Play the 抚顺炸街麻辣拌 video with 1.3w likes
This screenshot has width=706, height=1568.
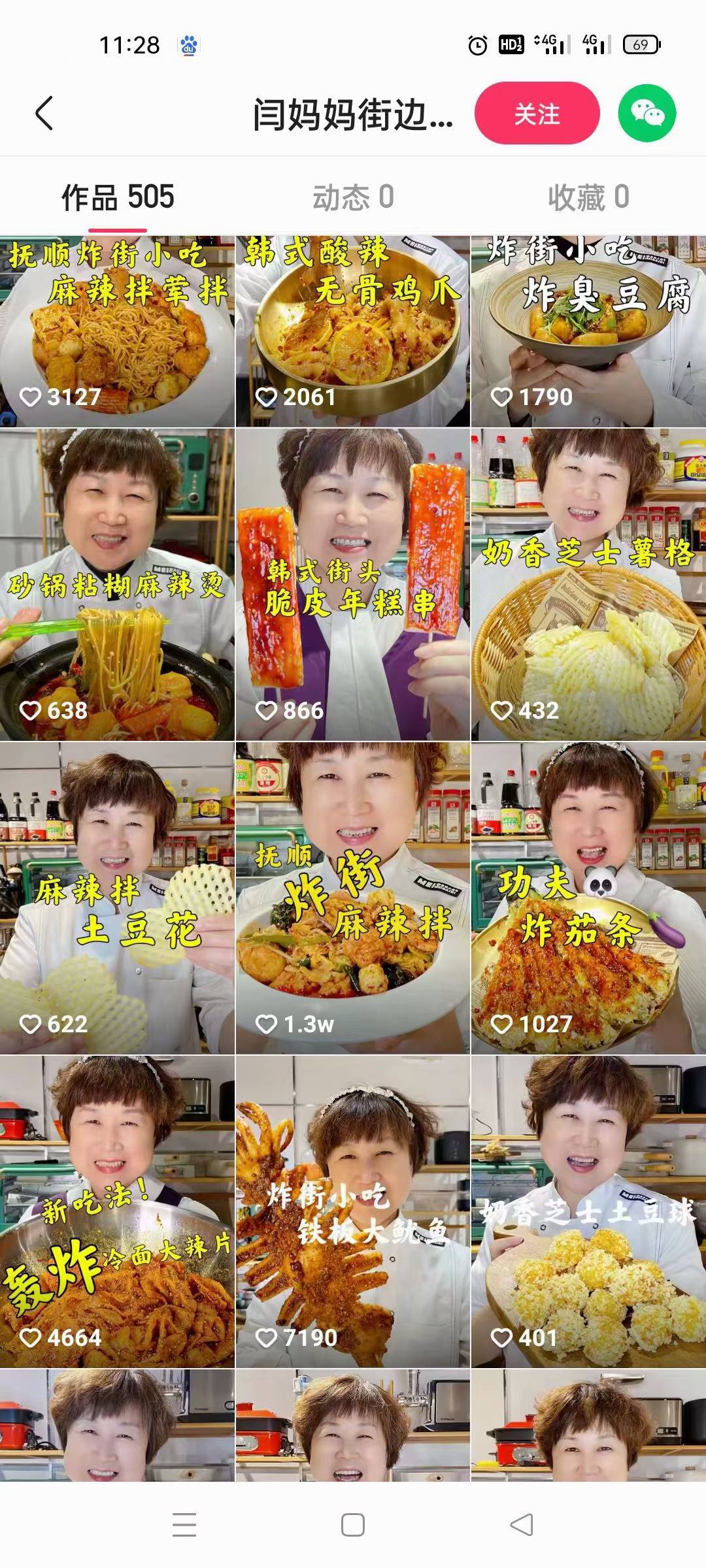point(353,898)
